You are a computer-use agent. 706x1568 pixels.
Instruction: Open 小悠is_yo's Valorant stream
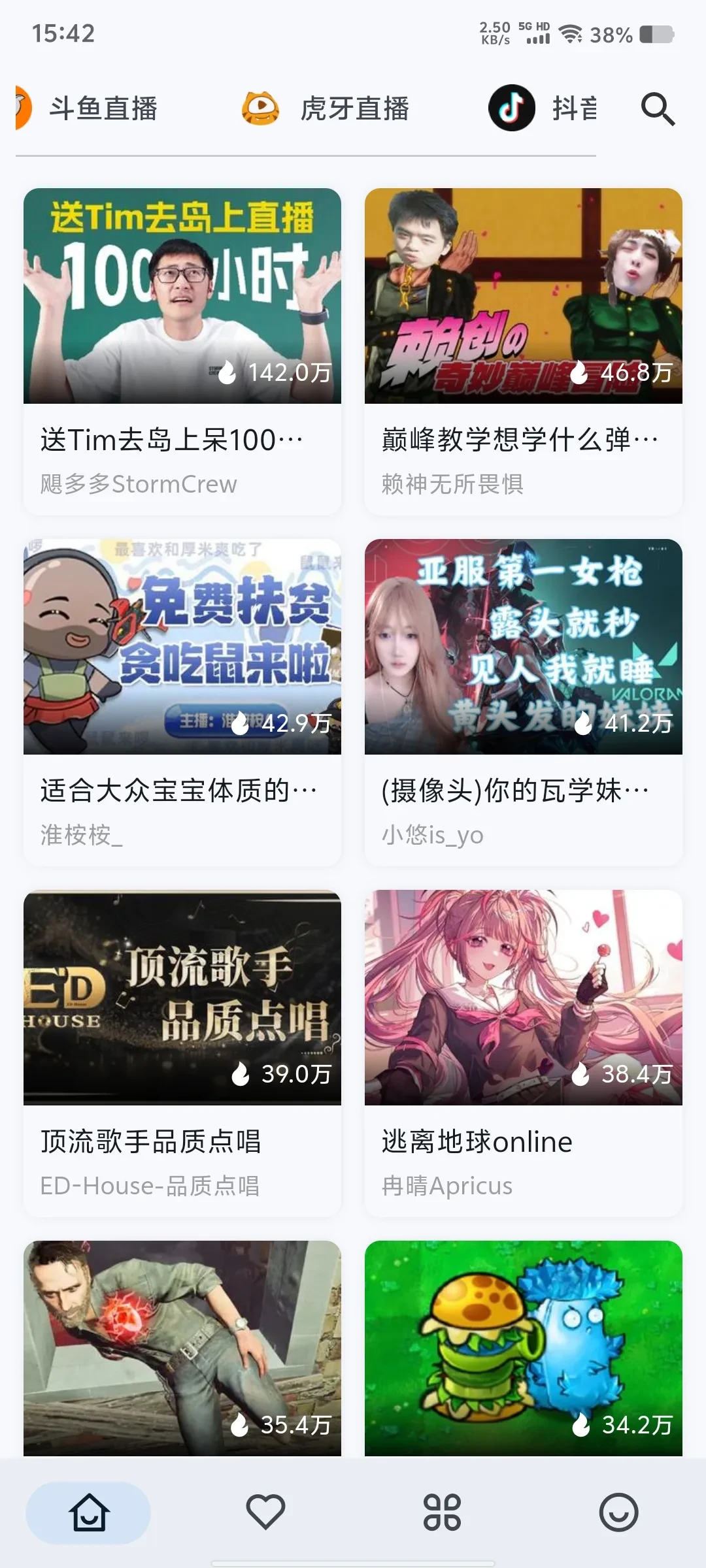click(523, 702)
